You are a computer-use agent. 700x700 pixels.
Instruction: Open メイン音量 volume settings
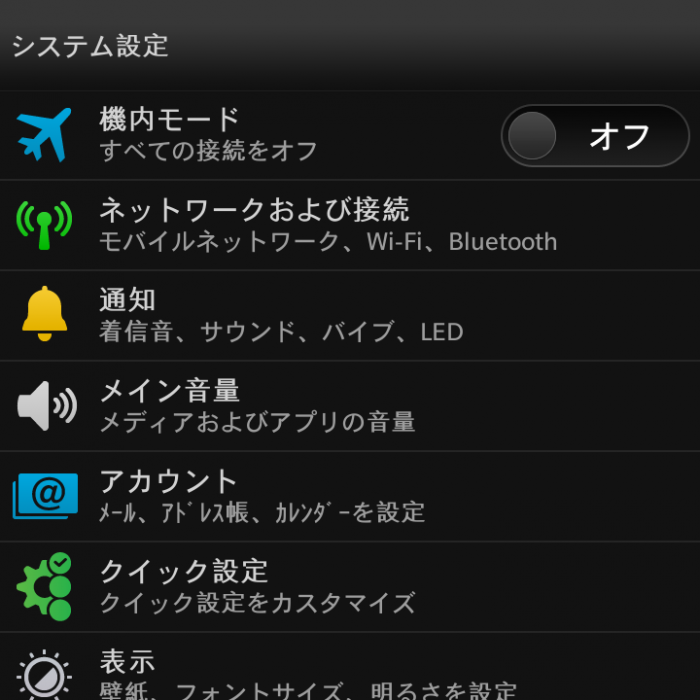tap(350, 406)
